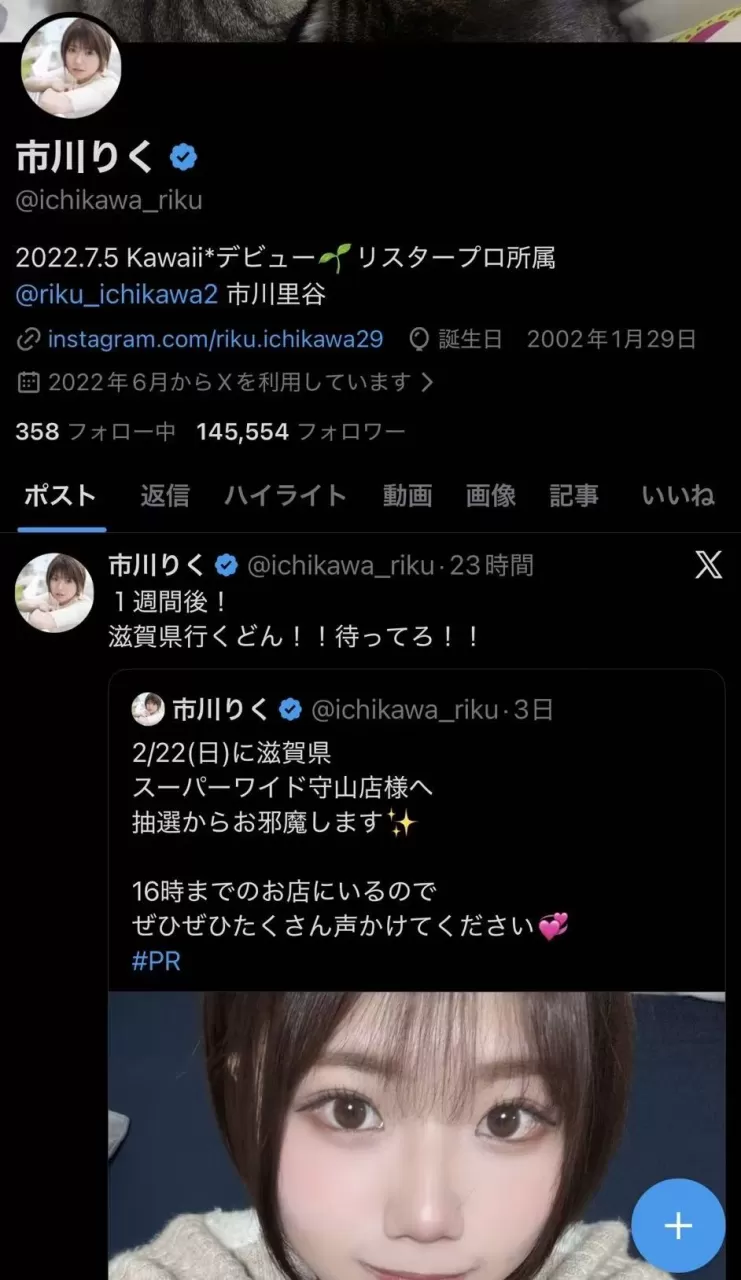Open the #PR hashtag
The height and width of the screenshot is (1280, 741).
click(x=156, y=962)
